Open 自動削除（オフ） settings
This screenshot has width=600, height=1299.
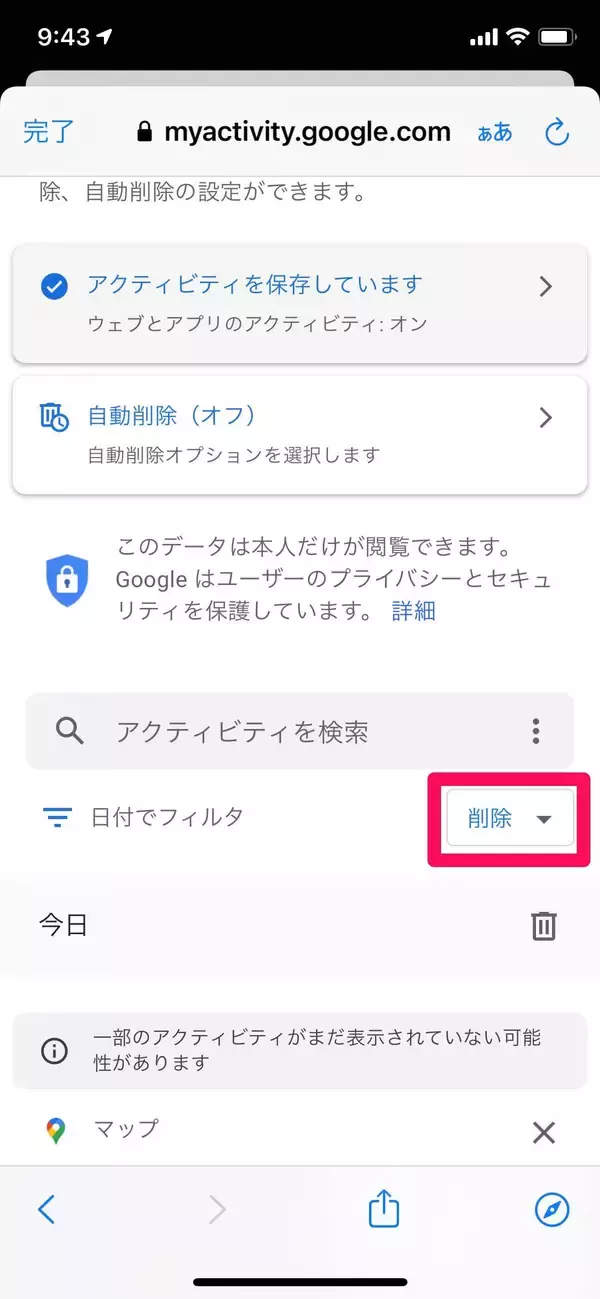(299, 432)
